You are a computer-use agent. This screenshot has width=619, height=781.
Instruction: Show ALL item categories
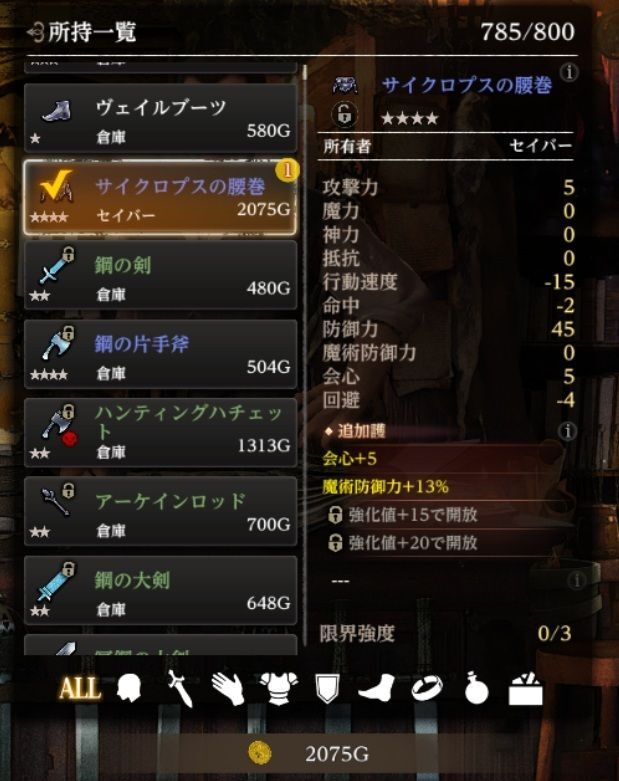79,689
